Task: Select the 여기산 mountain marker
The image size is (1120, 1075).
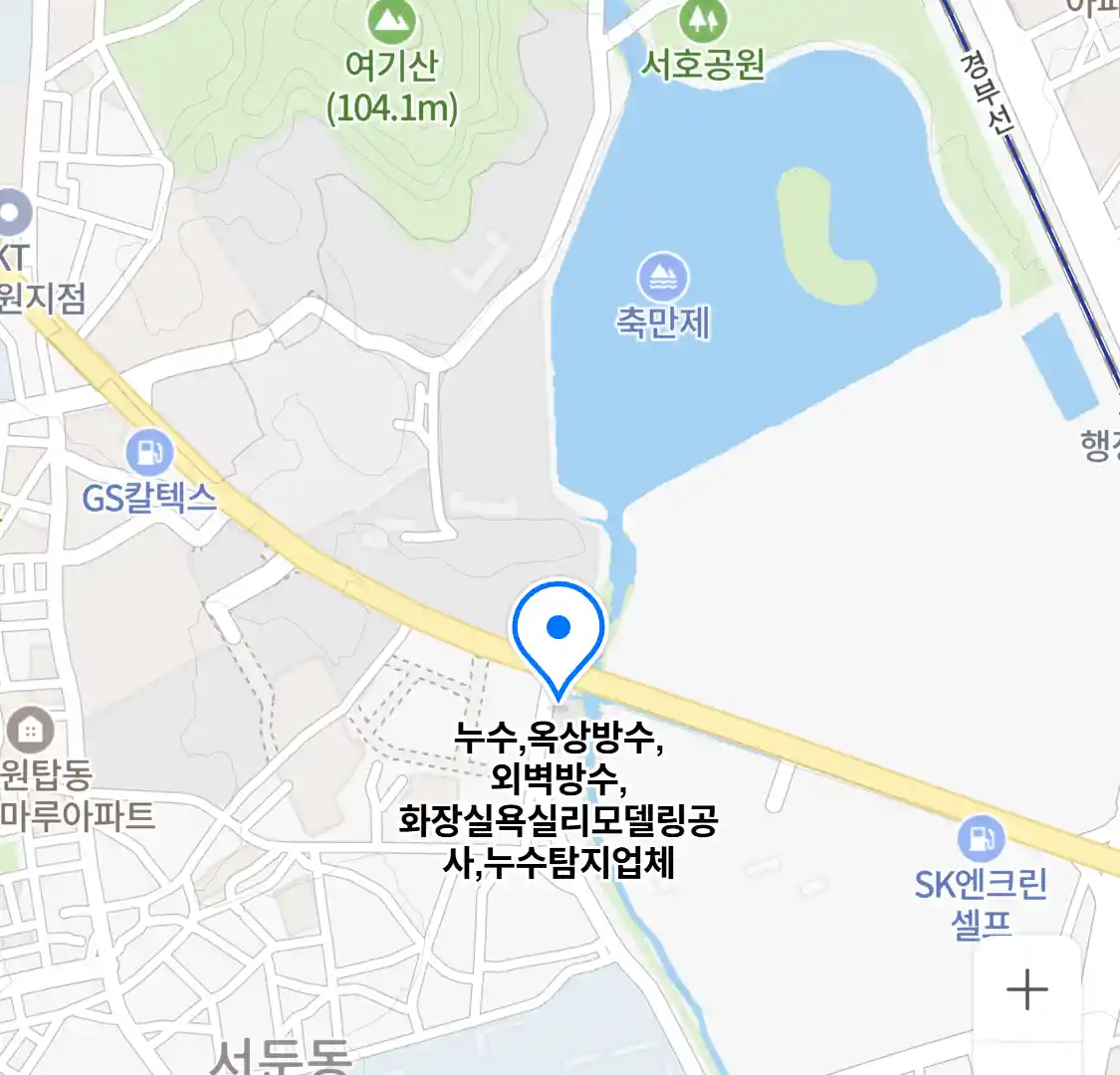Action: [x=391, y=20]
